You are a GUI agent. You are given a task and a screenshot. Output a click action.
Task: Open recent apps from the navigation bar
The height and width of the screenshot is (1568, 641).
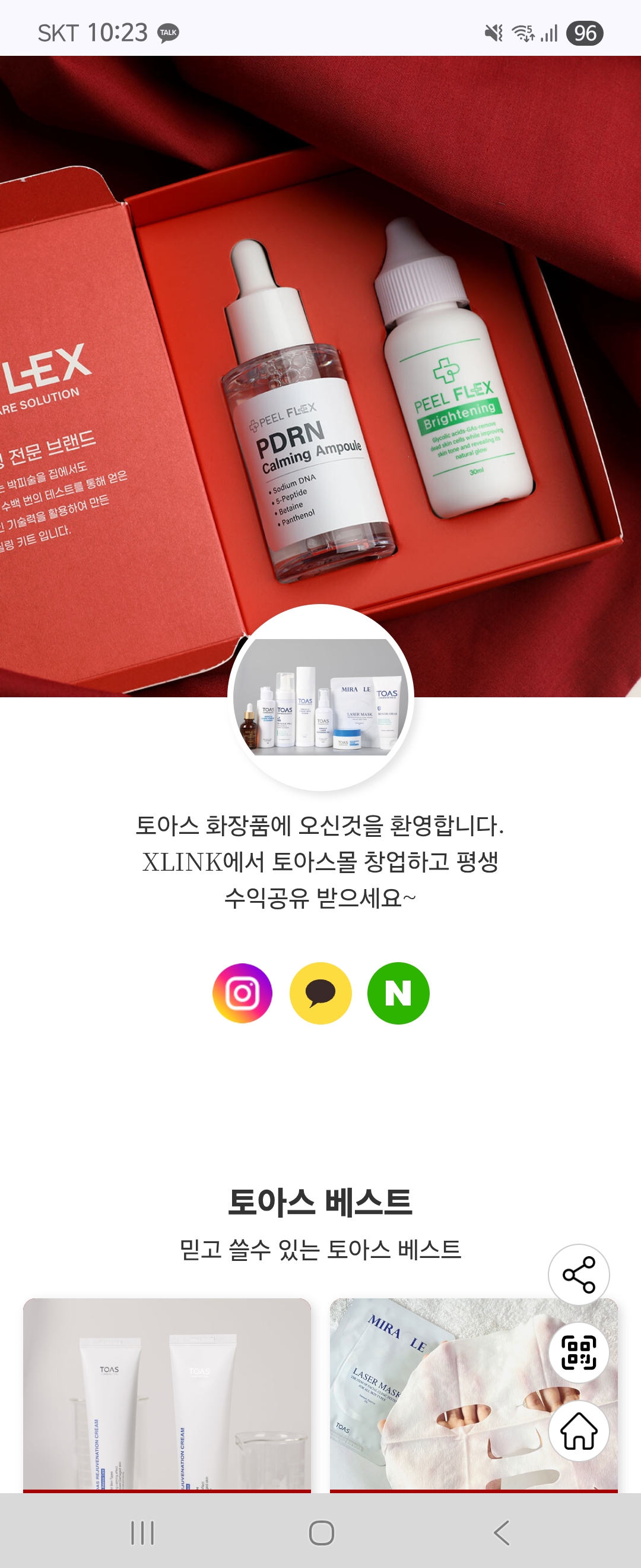click(142, 1532)
